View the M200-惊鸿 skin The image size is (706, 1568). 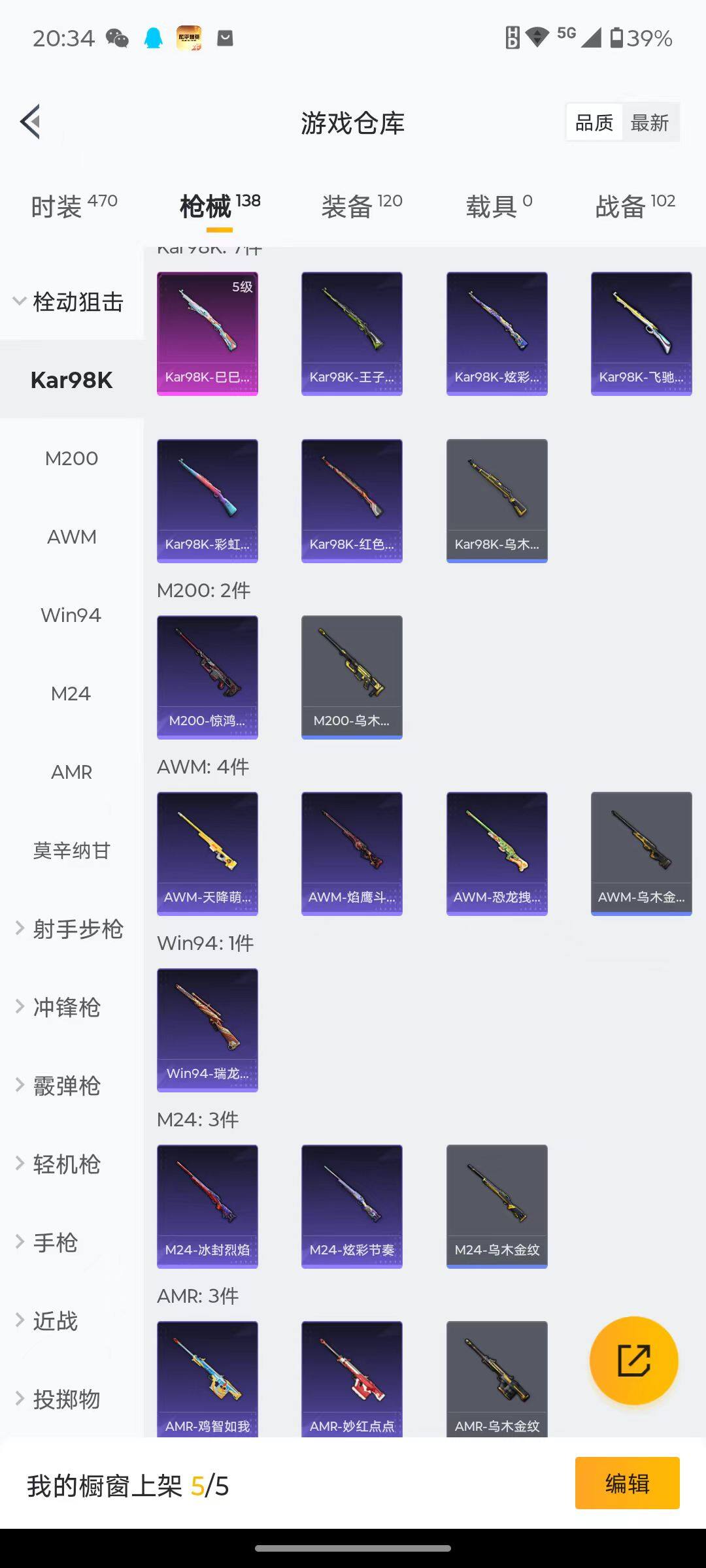pyautogui.click(x=207, y=677)
